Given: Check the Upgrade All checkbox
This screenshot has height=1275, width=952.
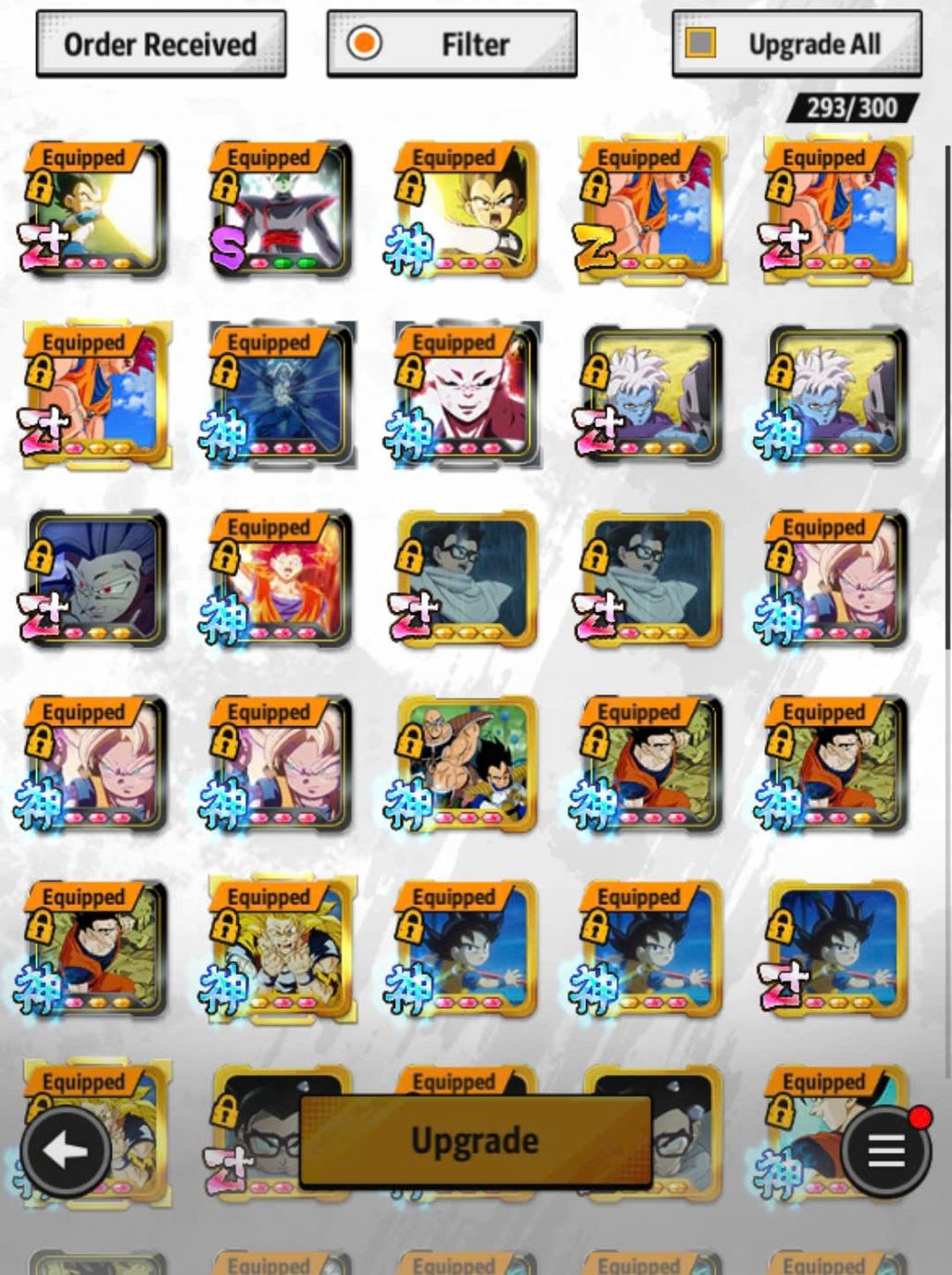Looking at the screenshot, I should 701,43.
